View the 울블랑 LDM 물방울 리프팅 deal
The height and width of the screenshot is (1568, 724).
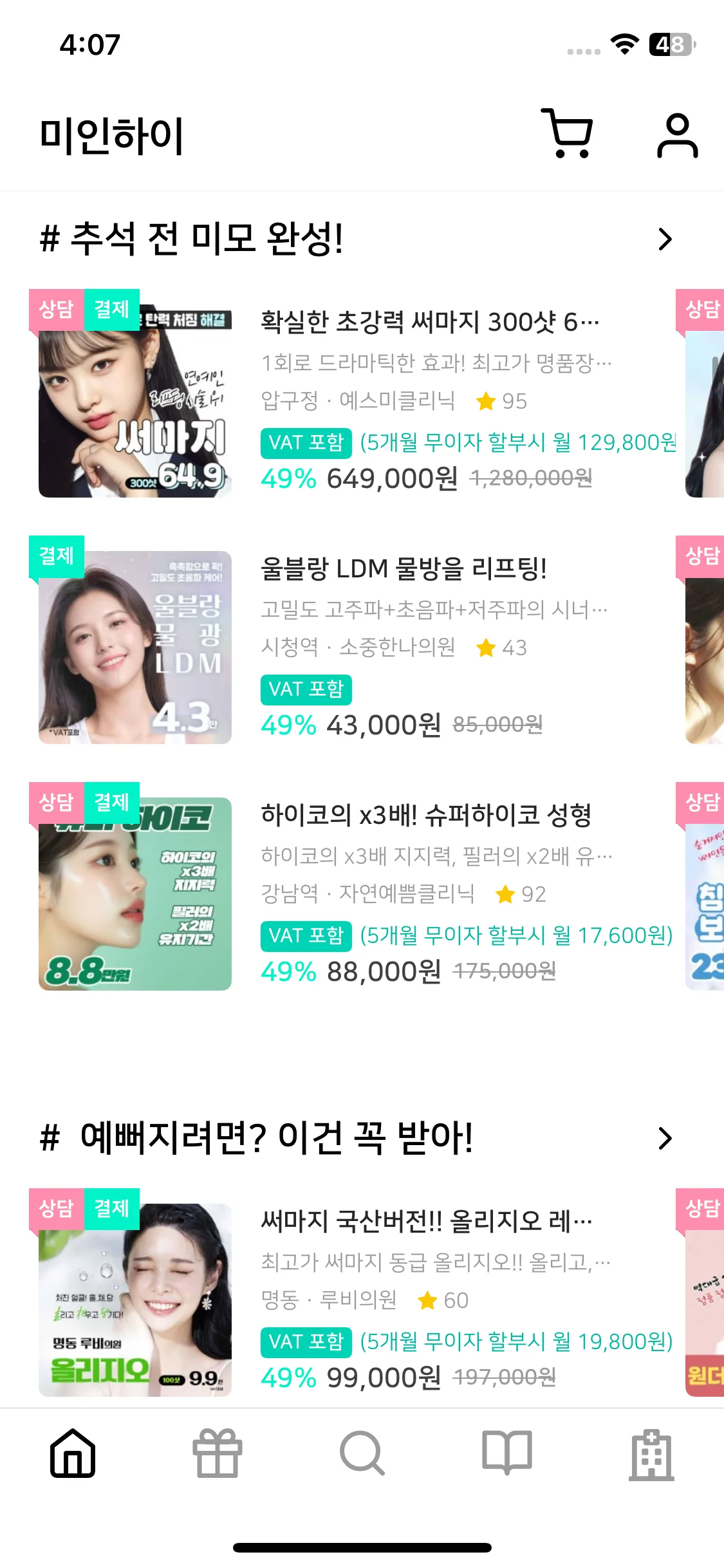pos(404,569)
